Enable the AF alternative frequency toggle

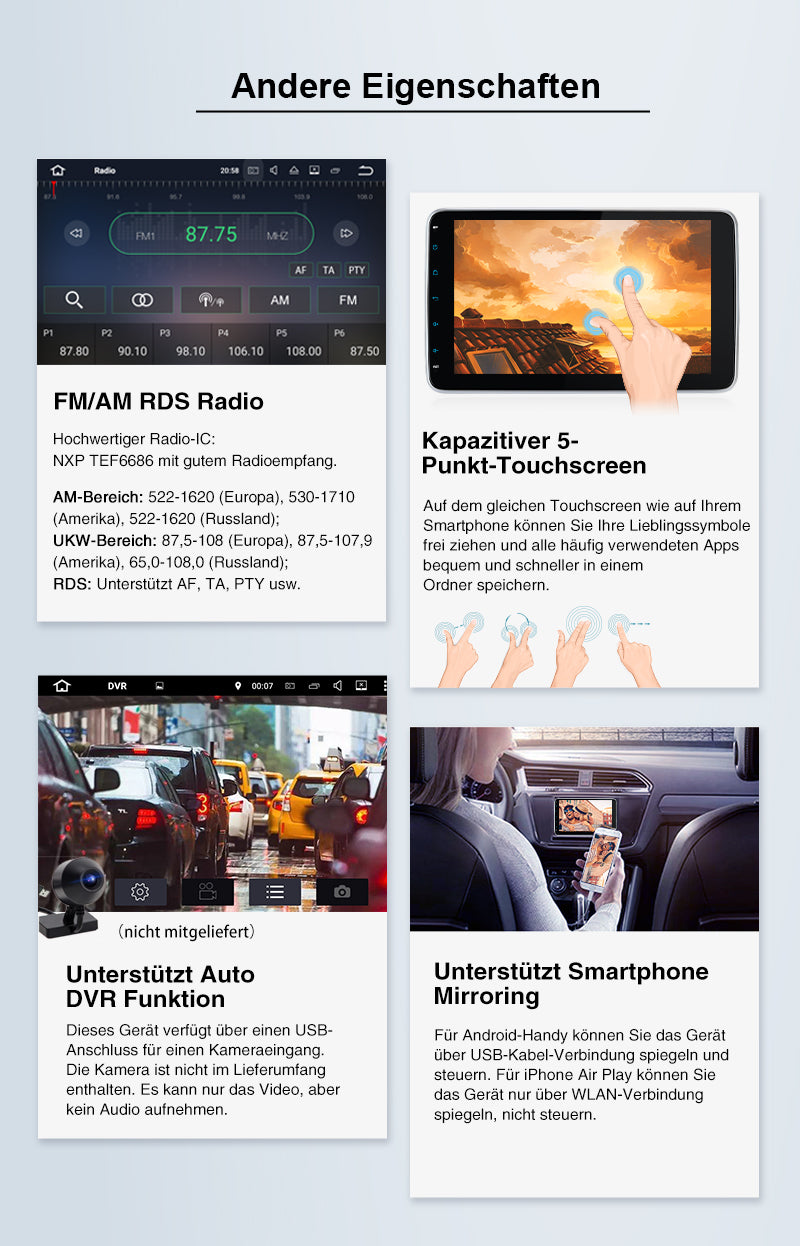click(x=300, y=268)
